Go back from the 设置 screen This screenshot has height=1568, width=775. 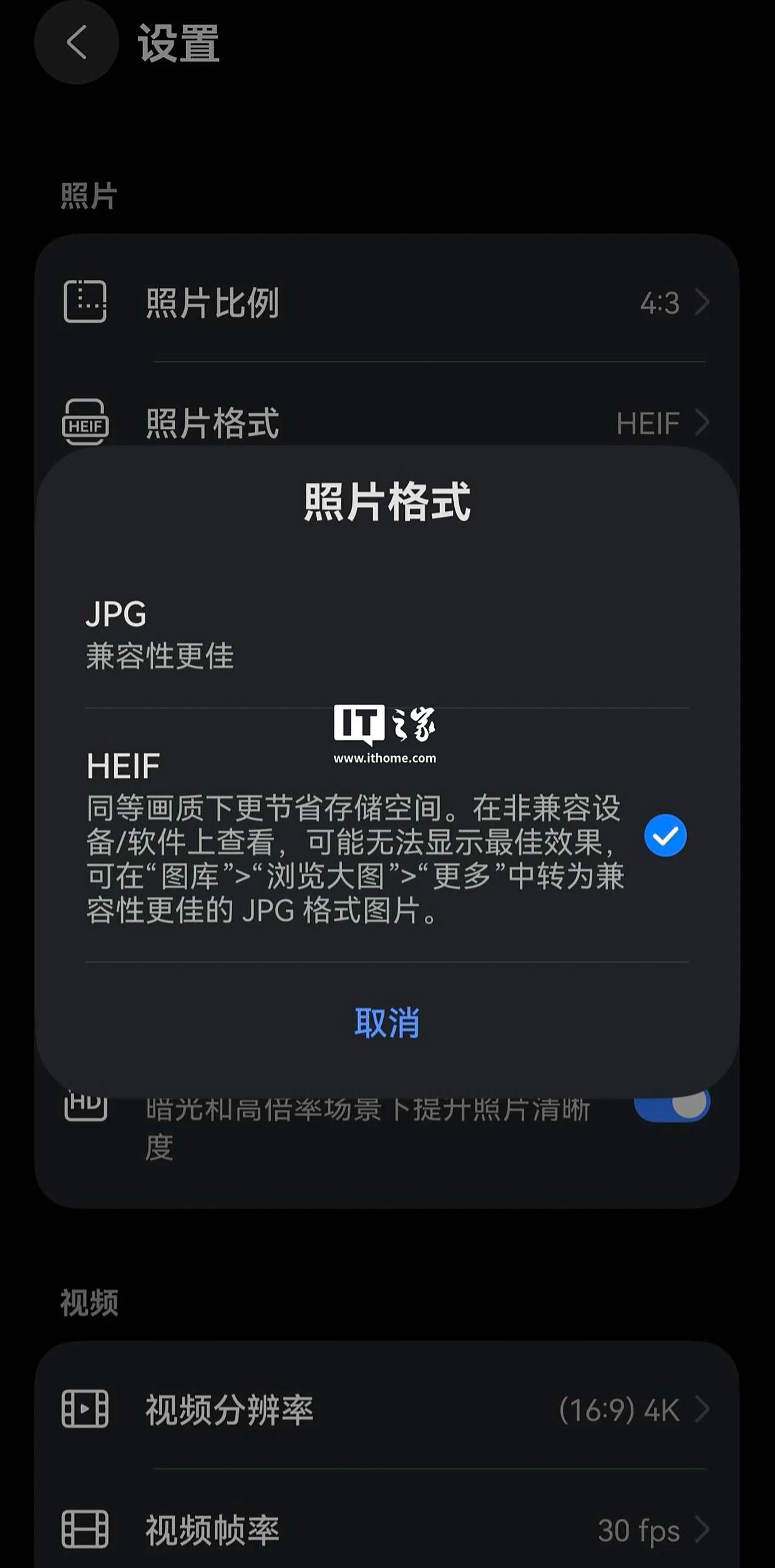pyautogui.click(x=76, y=42)
